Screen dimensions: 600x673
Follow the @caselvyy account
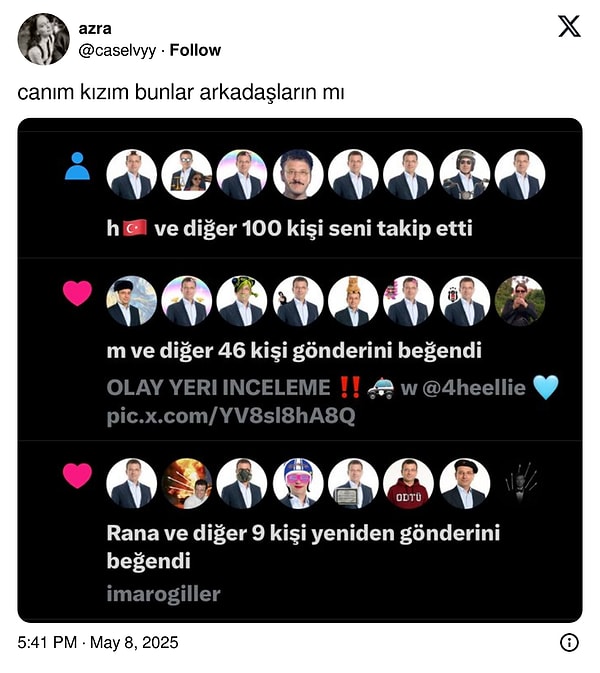point(196,50)
